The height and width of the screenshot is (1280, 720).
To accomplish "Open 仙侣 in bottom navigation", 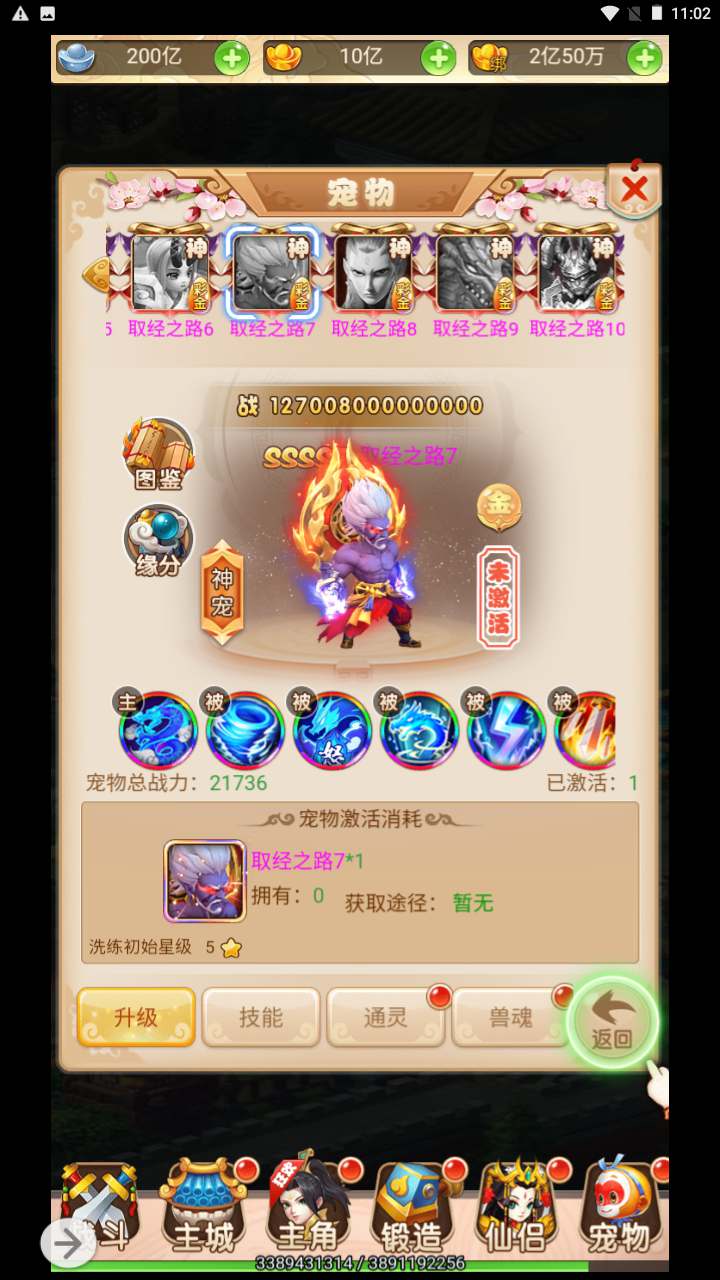I will pos(516,1212).
